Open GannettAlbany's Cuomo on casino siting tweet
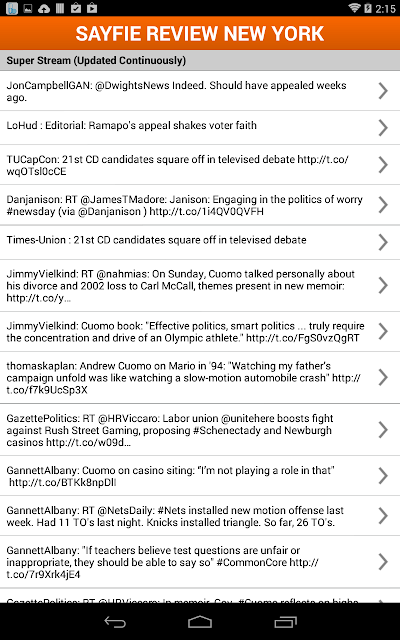 [200, 476]
